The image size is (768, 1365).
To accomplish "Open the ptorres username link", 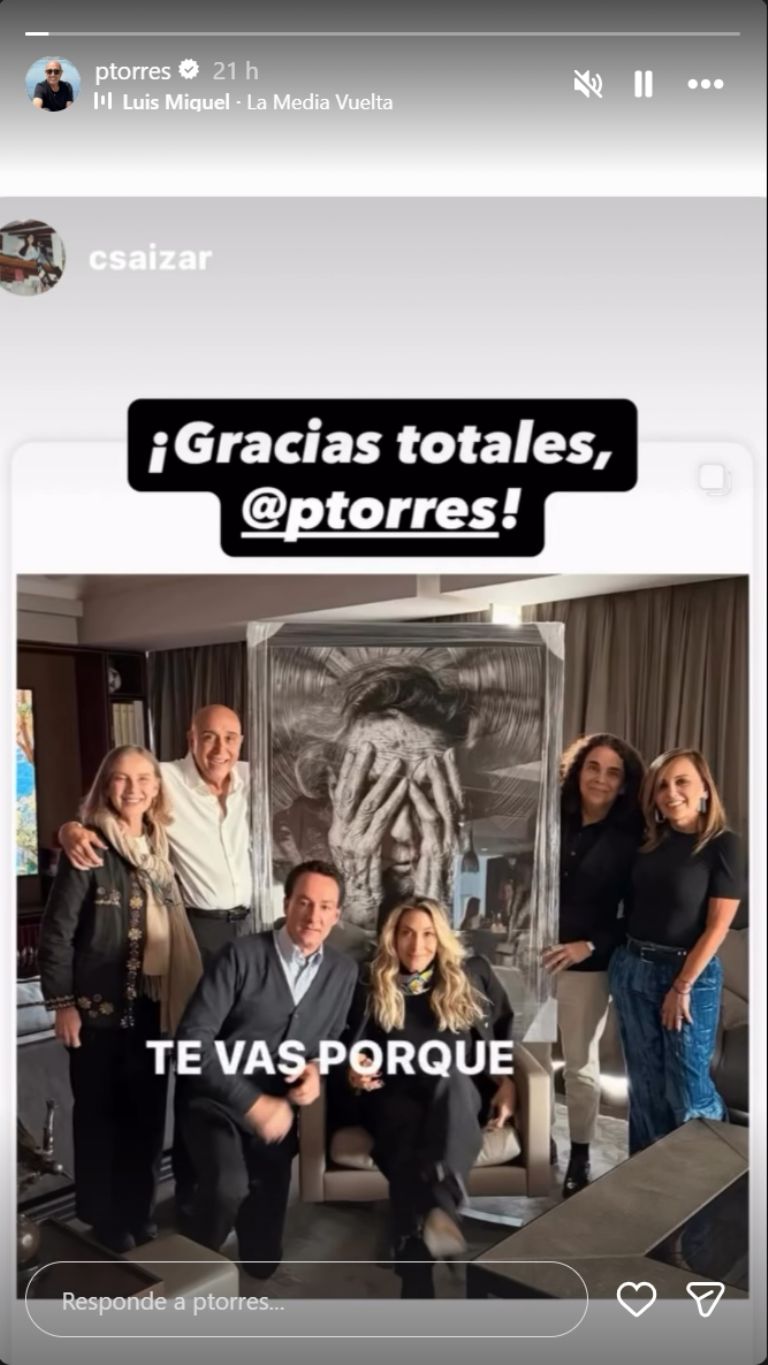I will pos(132,71).
